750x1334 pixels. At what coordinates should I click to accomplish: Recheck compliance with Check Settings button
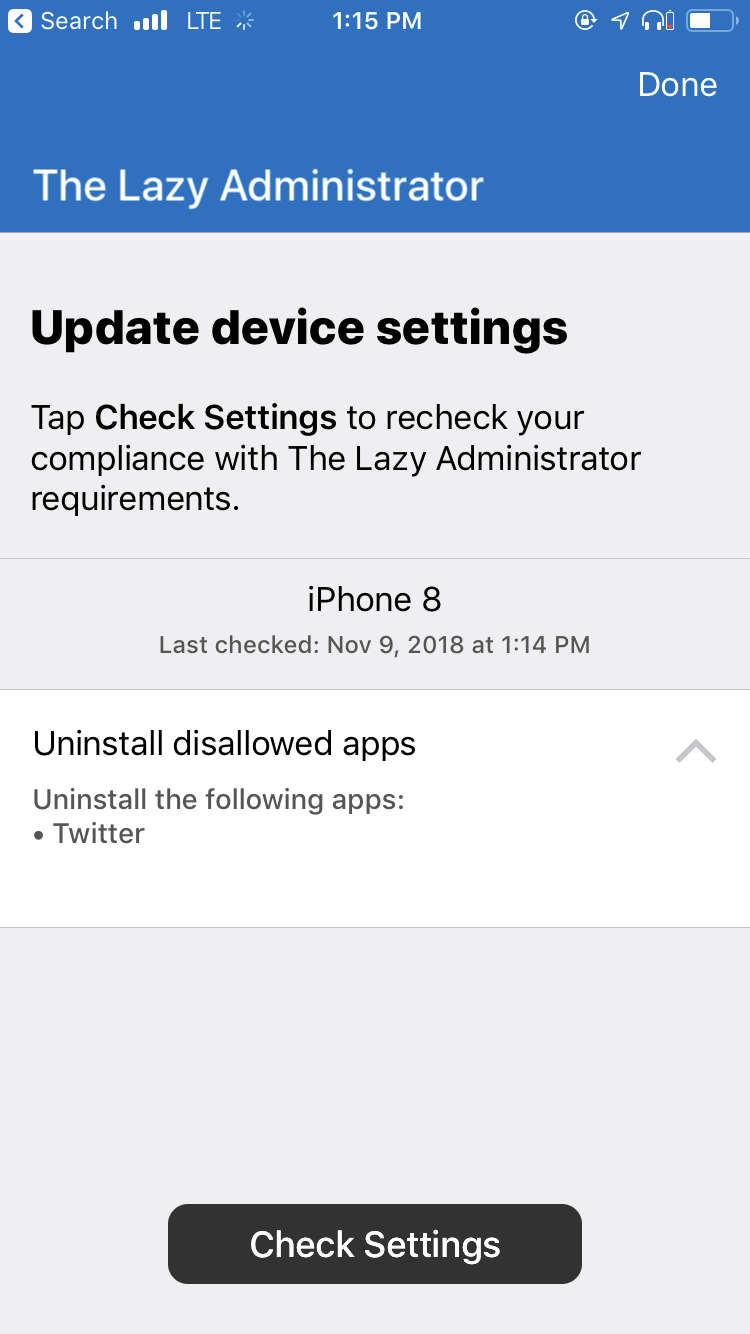[x=375, y=1244]
